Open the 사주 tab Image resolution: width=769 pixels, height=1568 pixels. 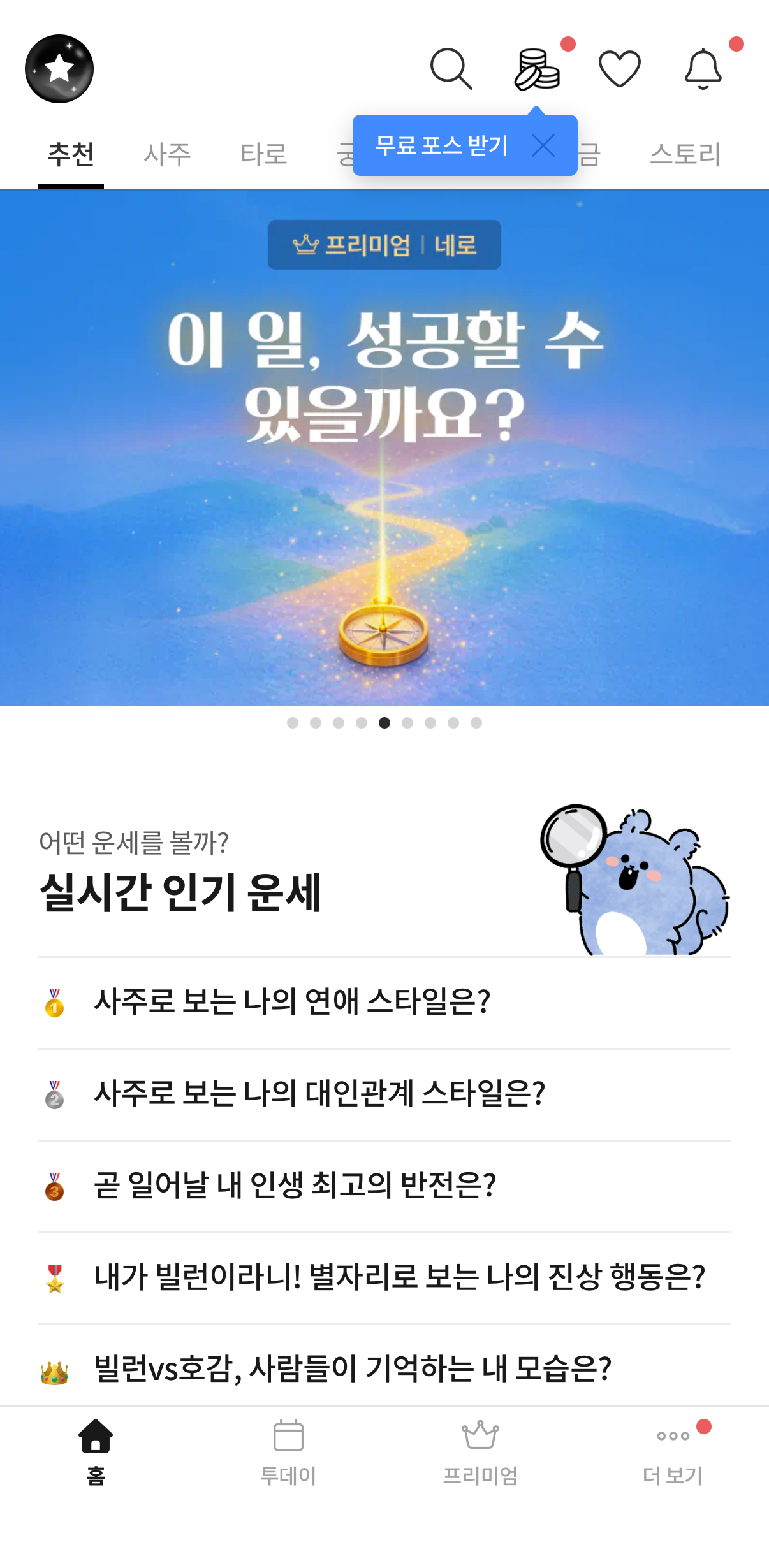(168, 154)
